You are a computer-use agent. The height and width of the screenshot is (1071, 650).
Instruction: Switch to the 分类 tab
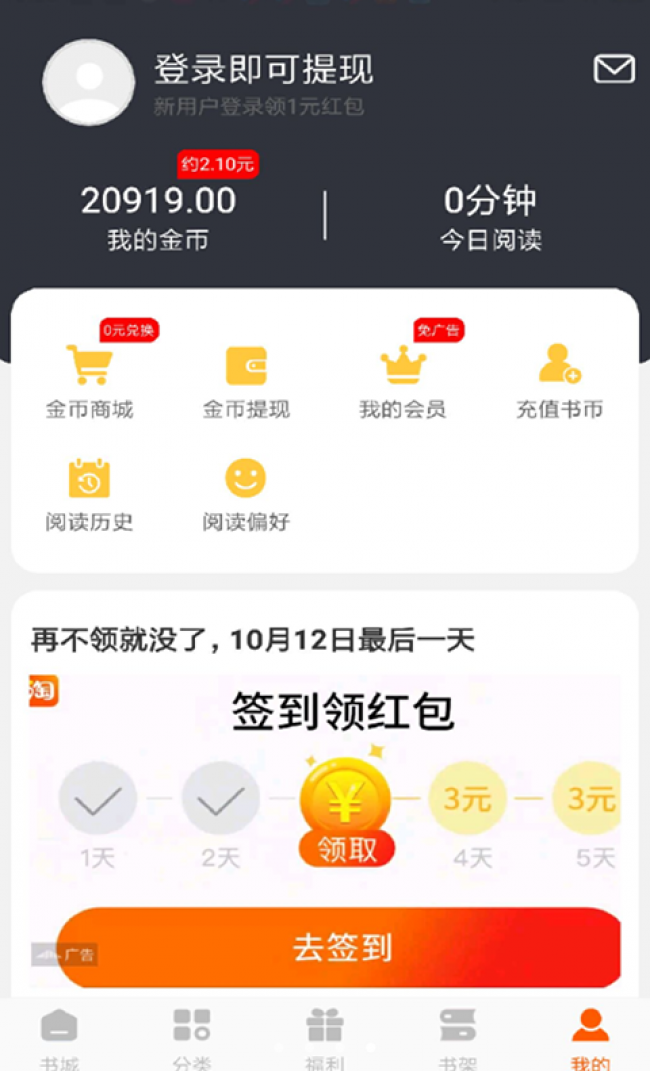pyautogui.click(x=192, y=1038)
